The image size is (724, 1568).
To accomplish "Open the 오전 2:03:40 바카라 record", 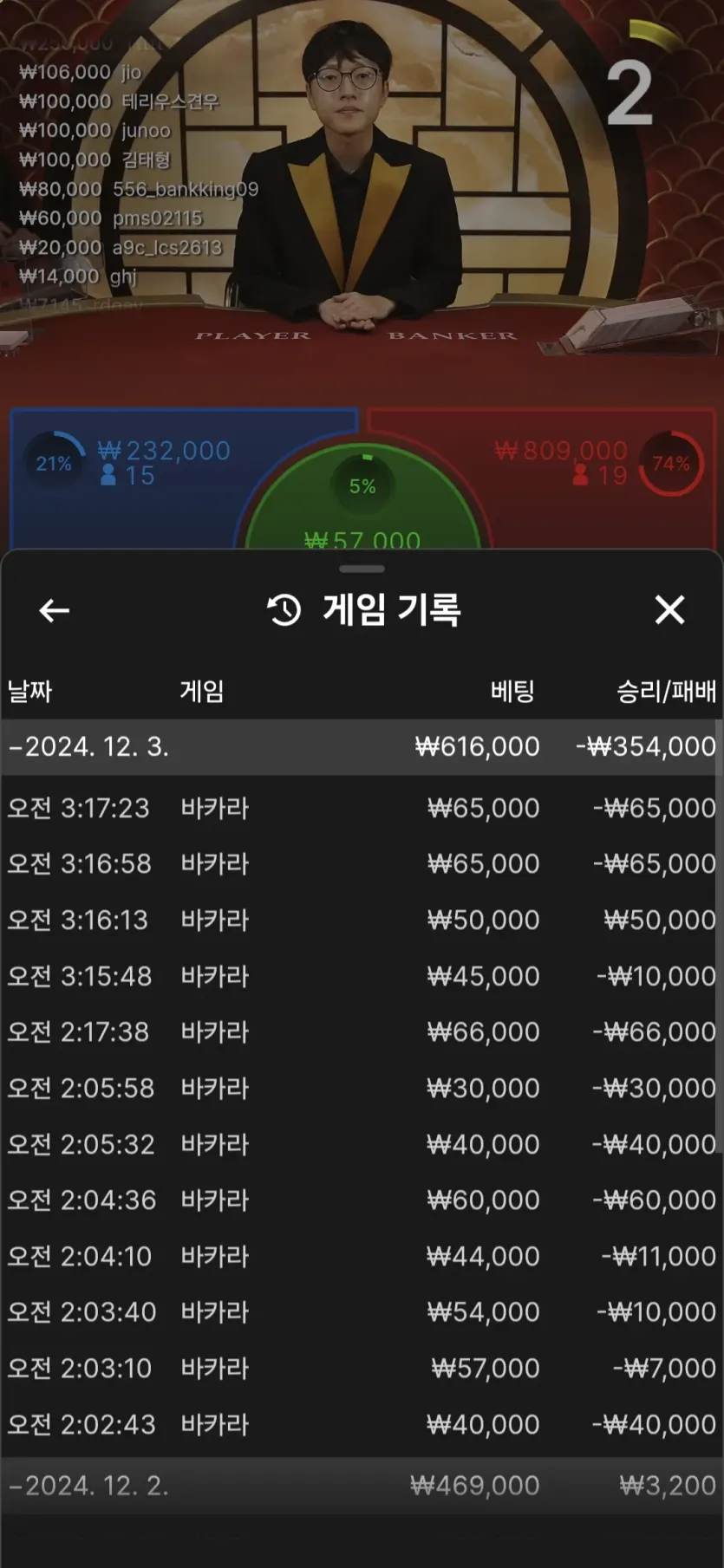I will pyautogui.click(x=361, y=1311).
